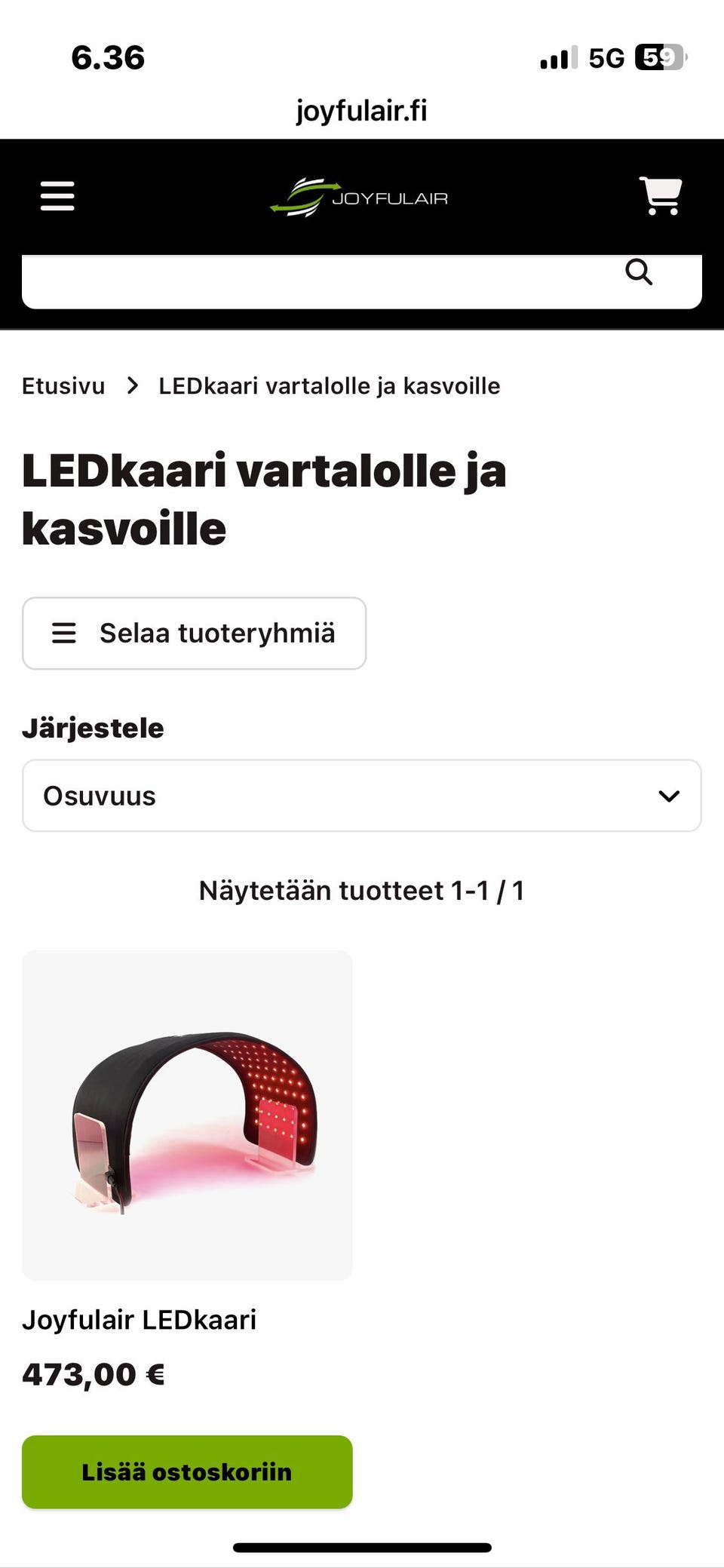Open Selaa tuoteryhmiä
Viewport: 724px width, 1568px height.
click(193, 633)
